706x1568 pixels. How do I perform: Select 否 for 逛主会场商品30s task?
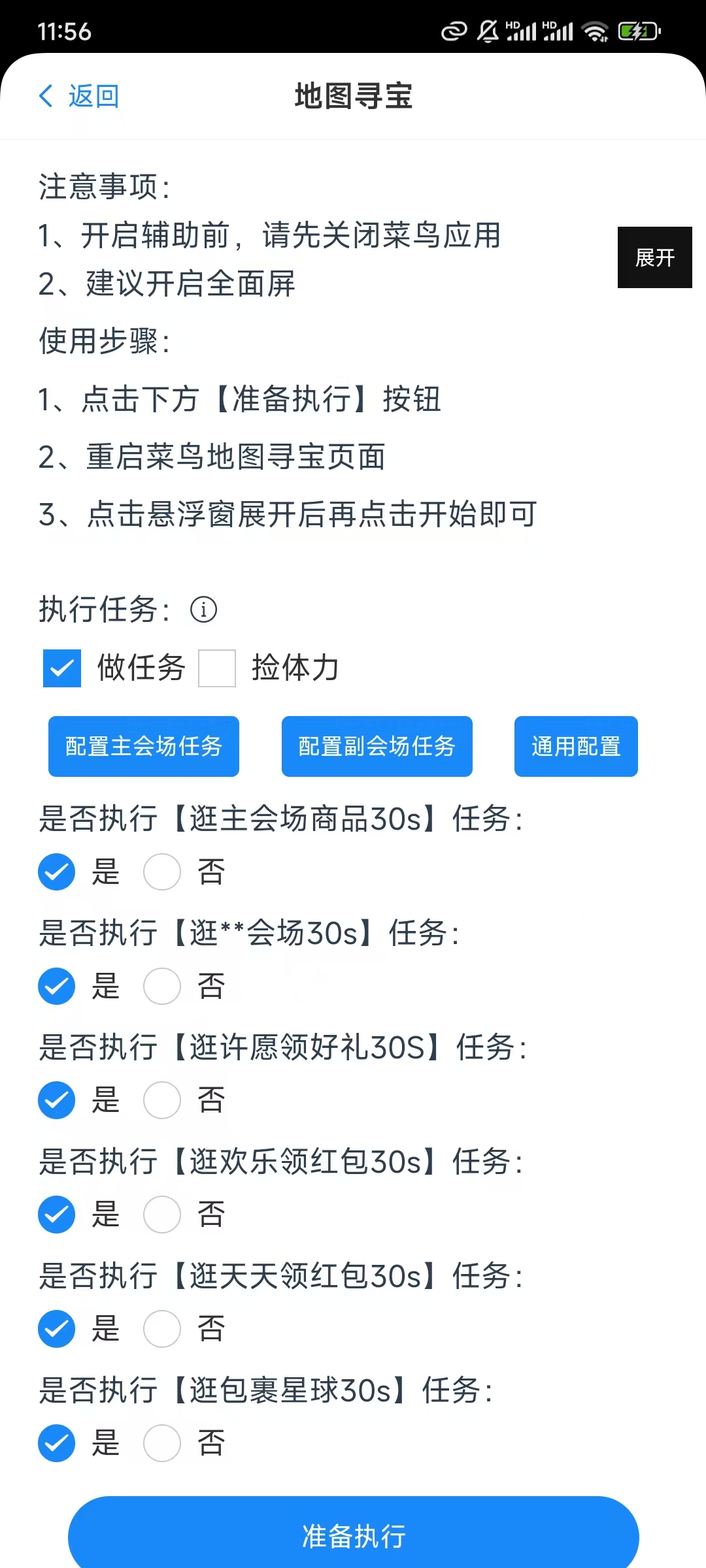point(162,872)
